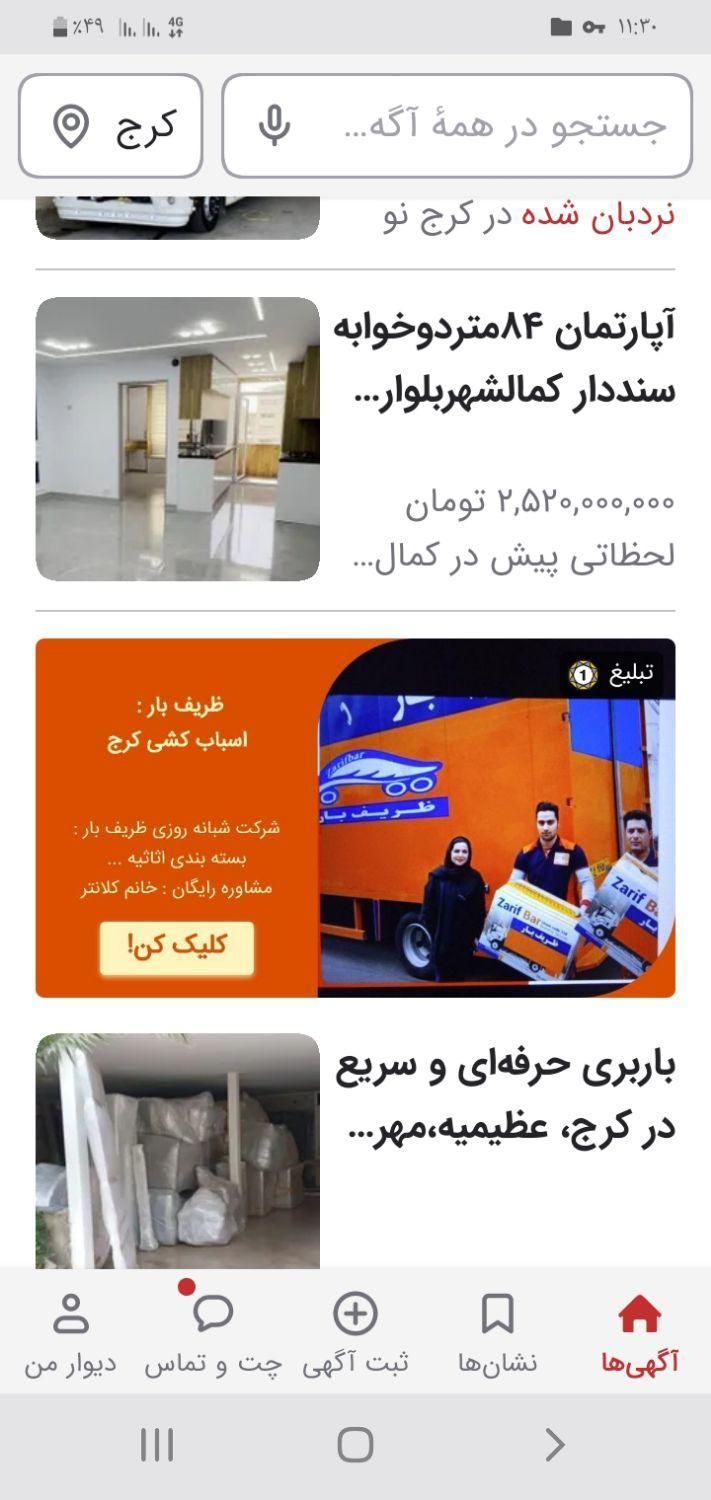Open the ظریف بار moving advertisement banner
Viewport: 711px width, 1500px height.
pos(355,818)
